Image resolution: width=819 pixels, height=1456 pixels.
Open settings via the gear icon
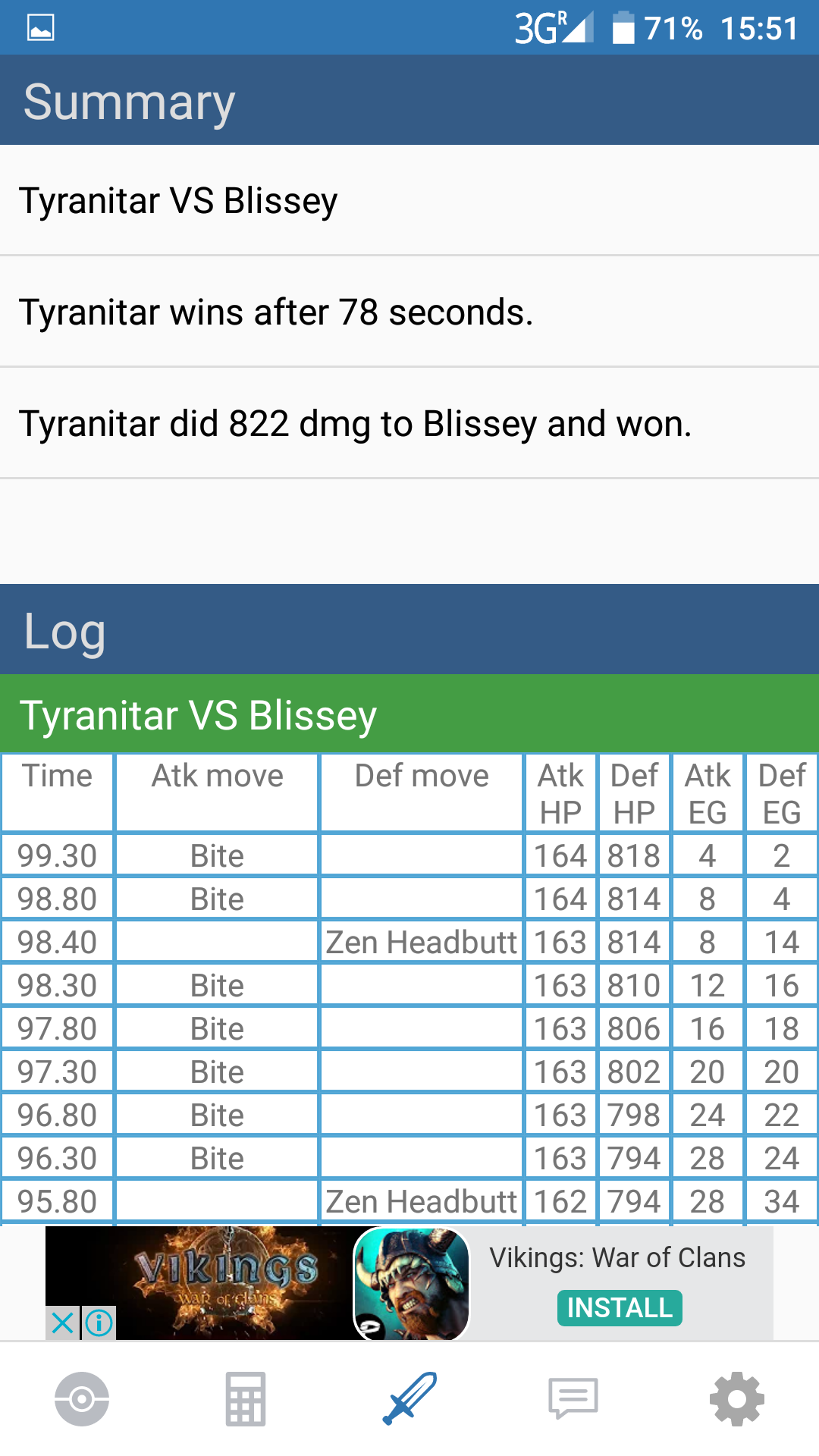737,1399
